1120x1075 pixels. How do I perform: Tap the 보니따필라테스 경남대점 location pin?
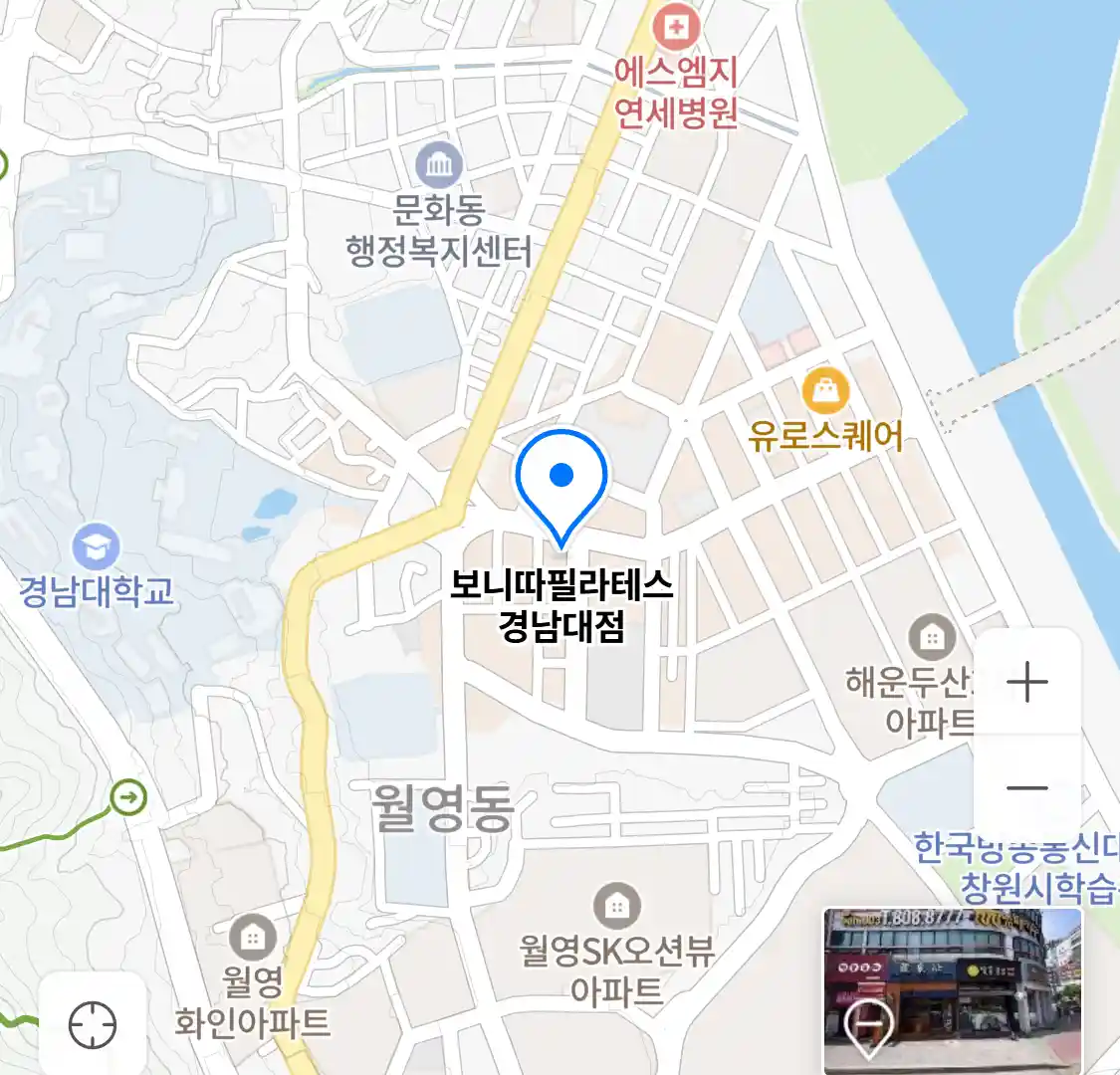click(x=561, y=484)
